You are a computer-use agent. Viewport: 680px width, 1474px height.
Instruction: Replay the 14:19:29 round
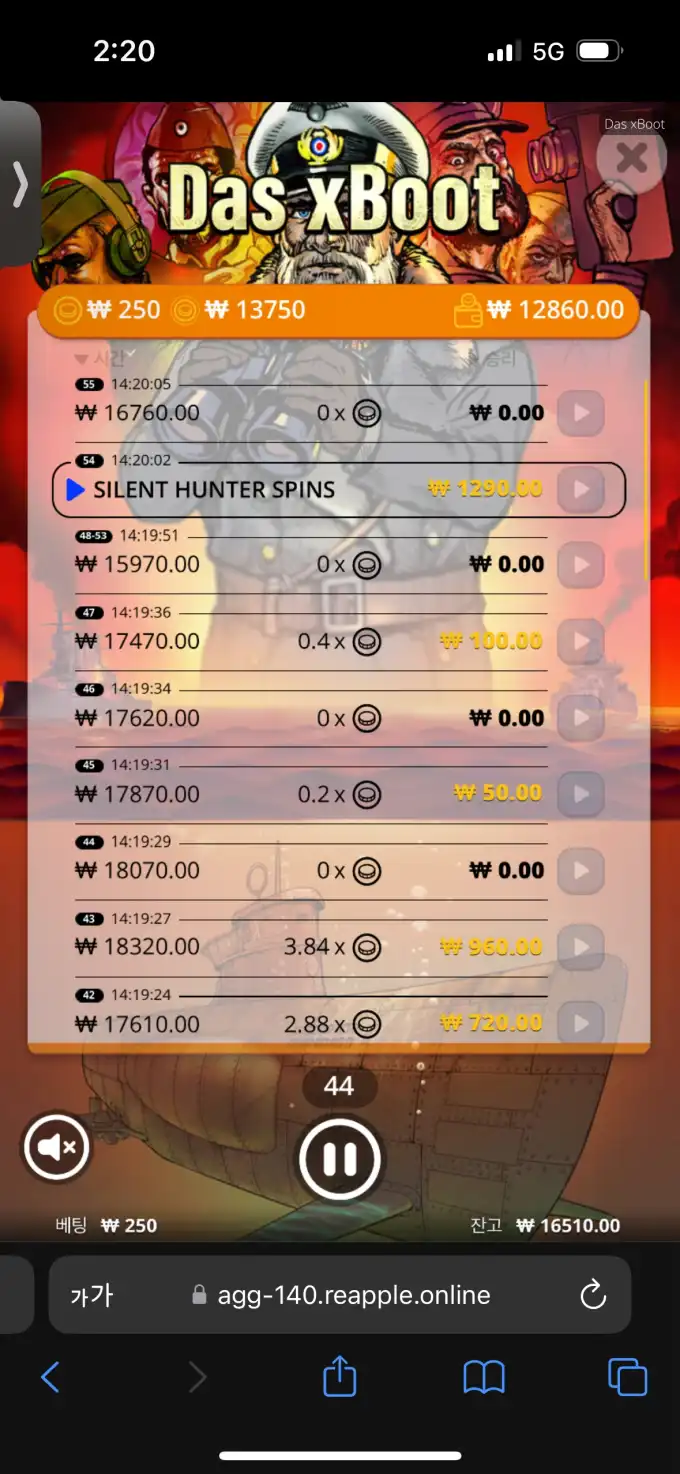tap(581, 870)
